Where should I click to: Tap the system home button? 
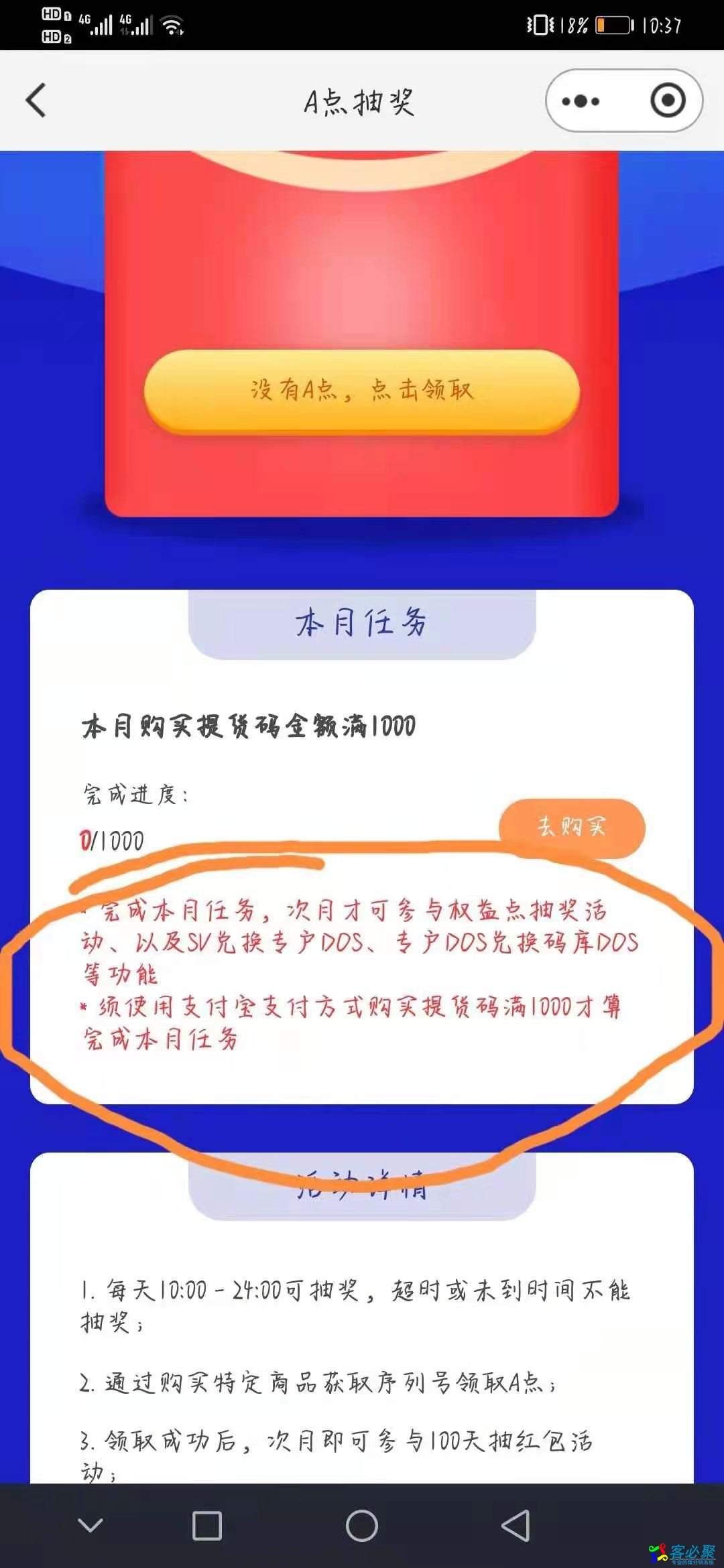tap(362, 1526)
